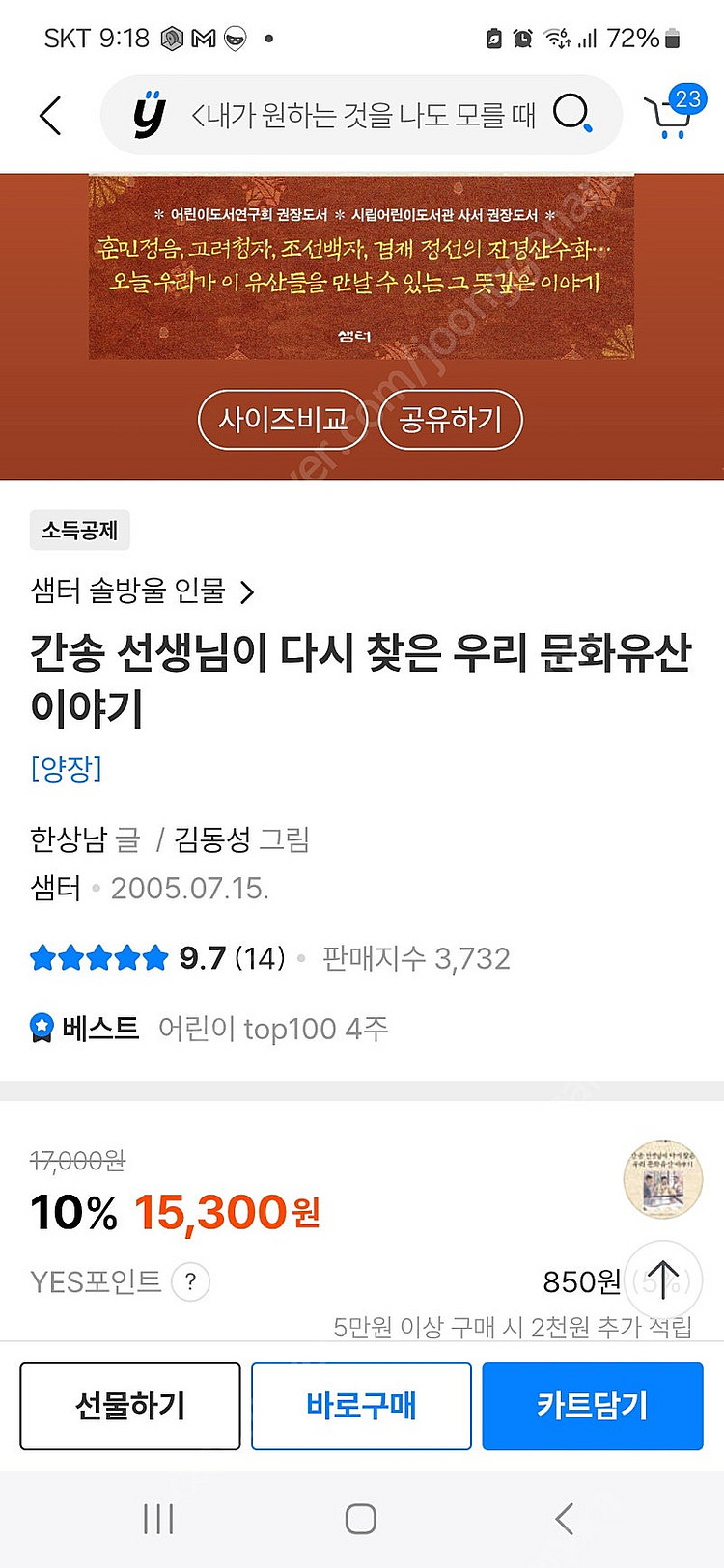The image size is (724, 1568).
Task: Share the book via 공유하기
Action: (451, 420)
